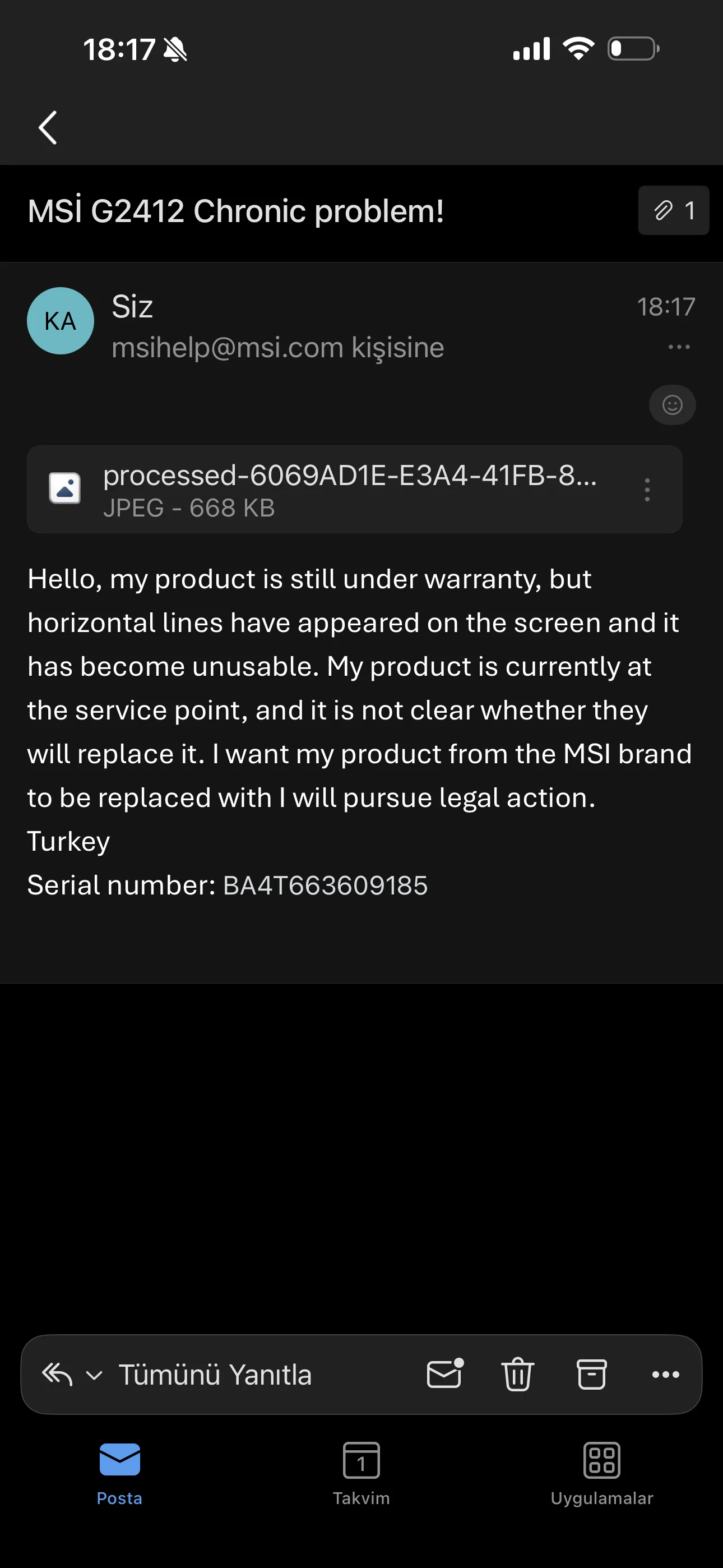Open the message options ellipsis under 18:17

tap(679, 347)
